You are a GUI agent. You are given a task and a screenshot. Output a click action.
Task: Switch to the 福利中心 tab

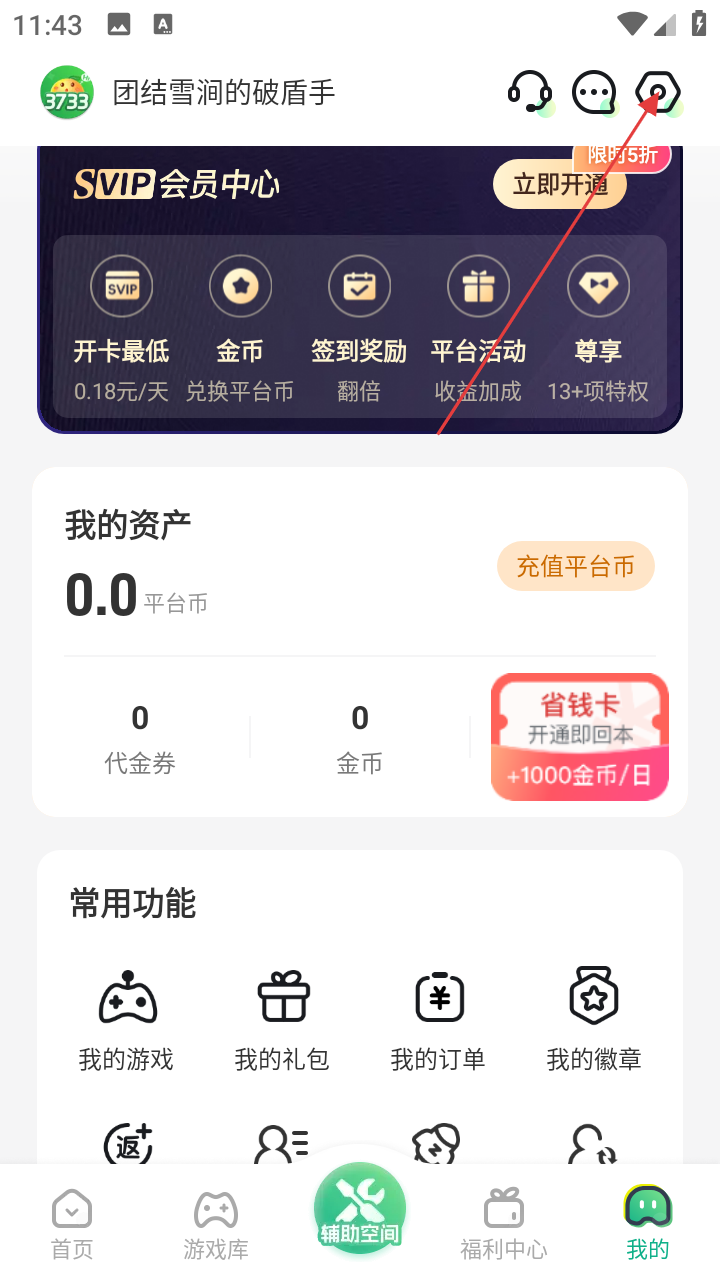(x=504, y=1222)
